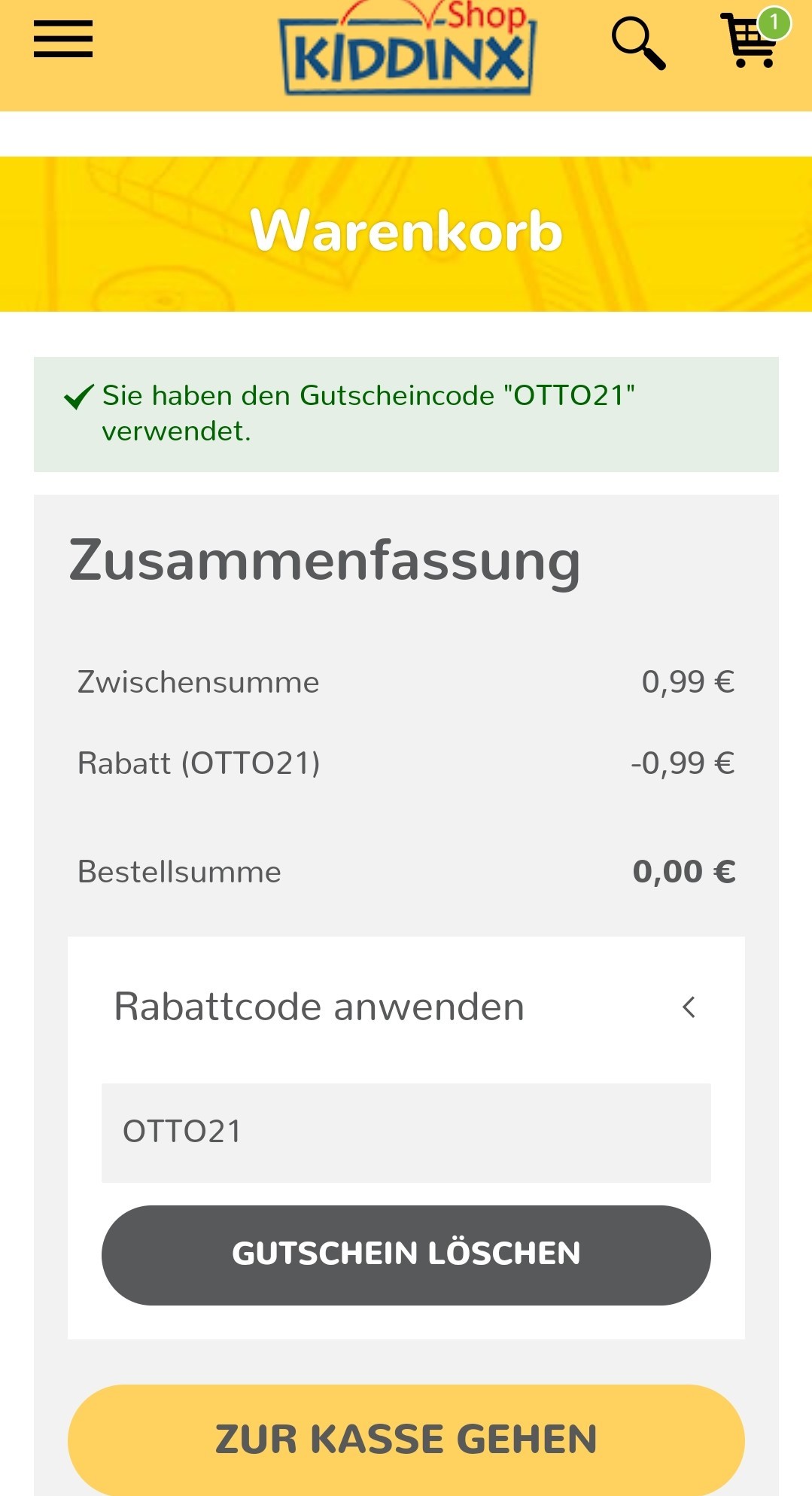Open the search magnifier
Screen dimensions: 812x1496
pos(638,44)
